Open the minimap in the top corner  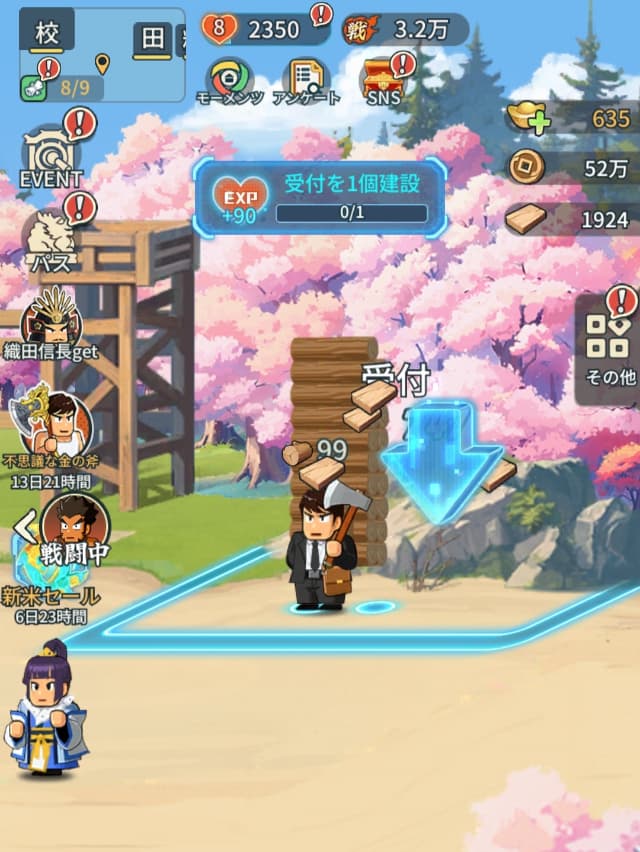click(102, 55)
